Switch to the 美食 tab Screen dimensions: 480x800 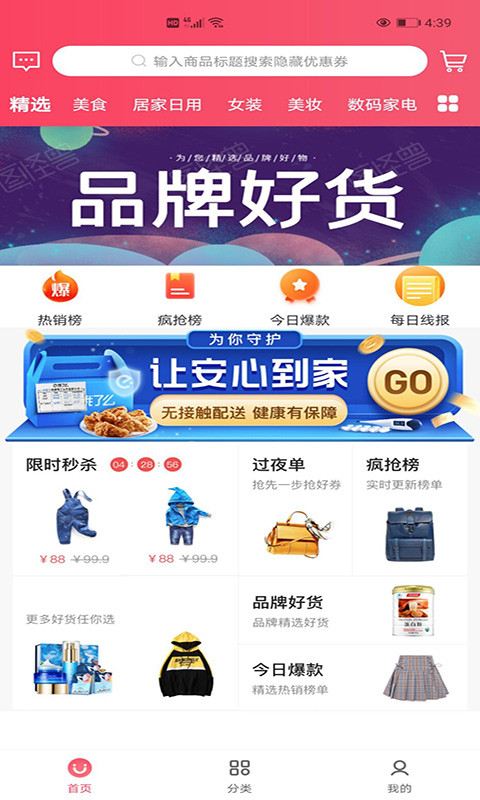tap(89, 105)
